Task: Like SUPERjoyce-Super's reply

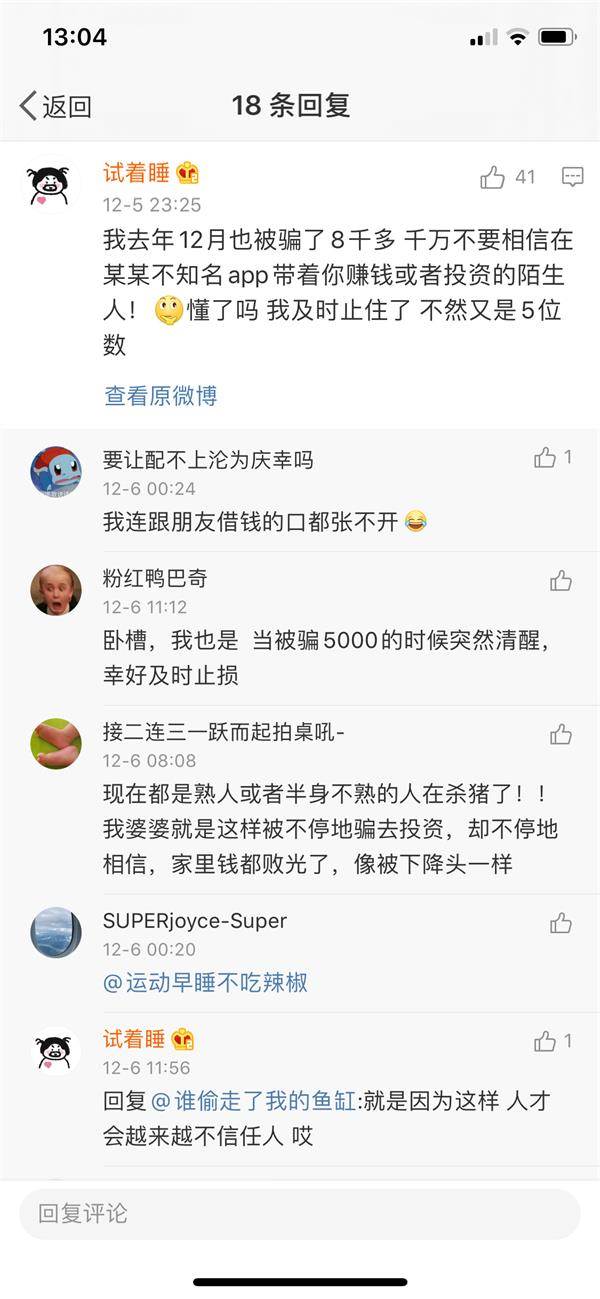Action: pos(561,922)
